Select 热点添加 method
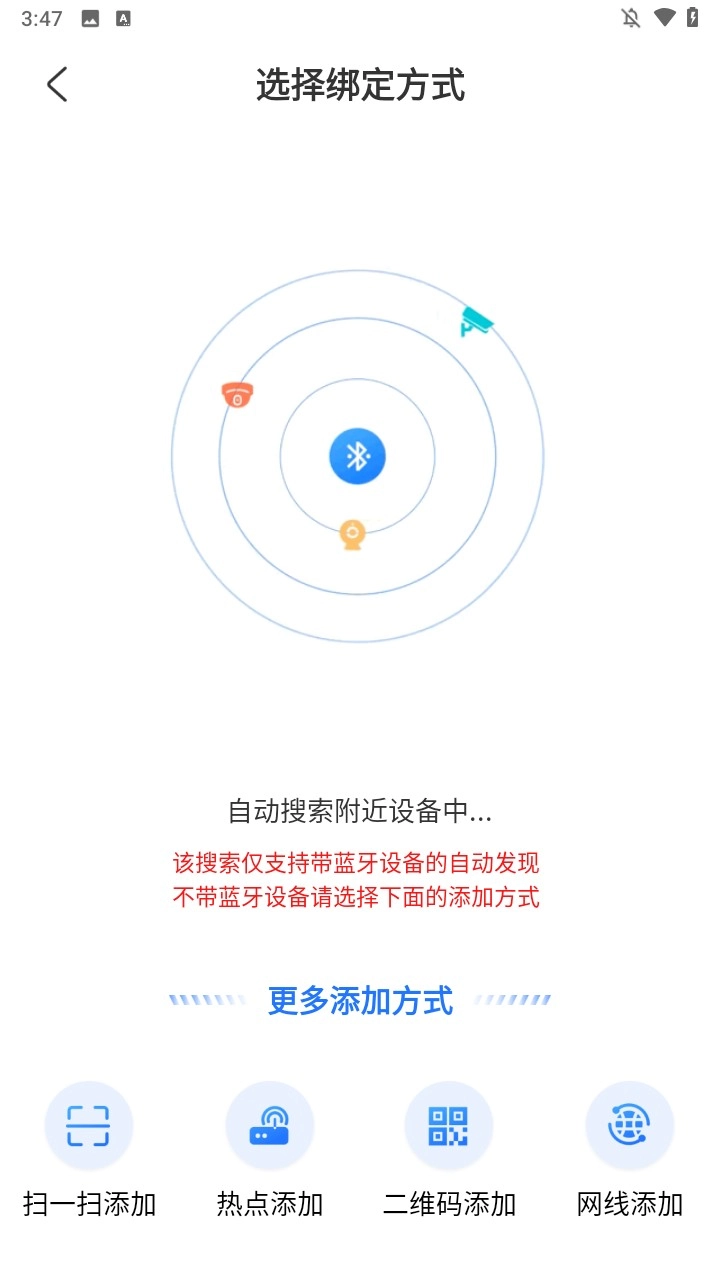 pyautogui.click(x=269, y=1126)
